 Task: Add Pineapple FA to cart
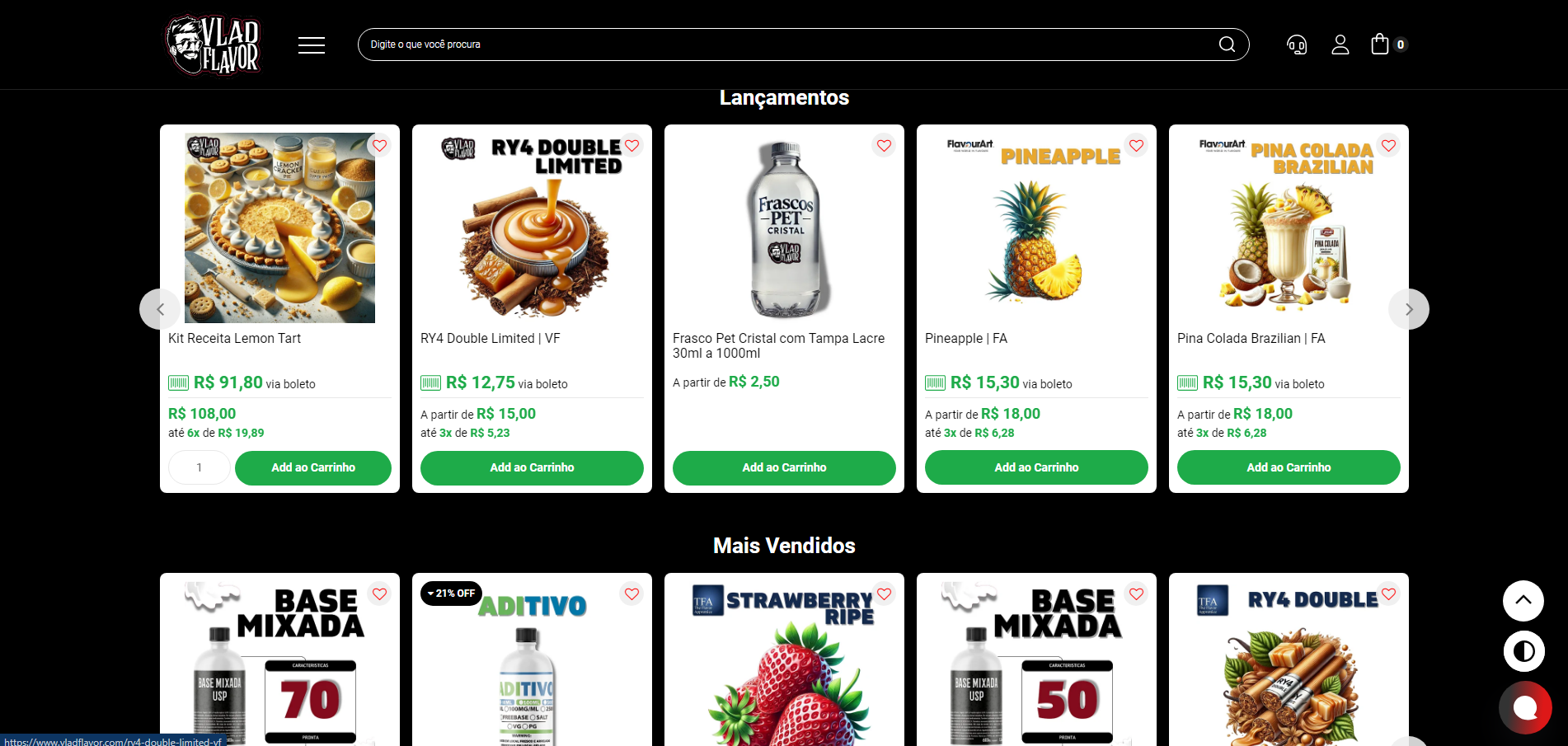1036,467
